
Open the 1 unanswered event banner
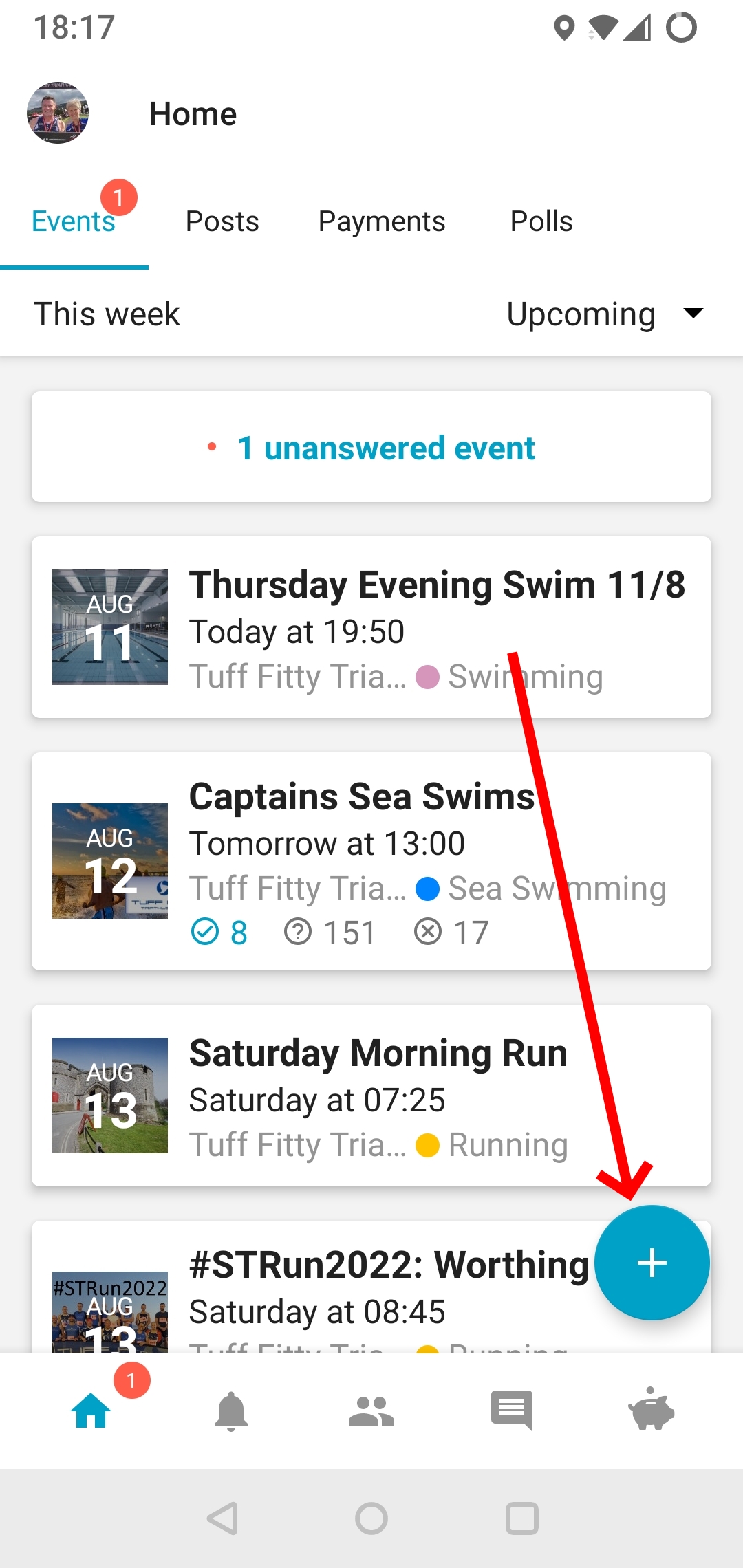click(371, 447)
